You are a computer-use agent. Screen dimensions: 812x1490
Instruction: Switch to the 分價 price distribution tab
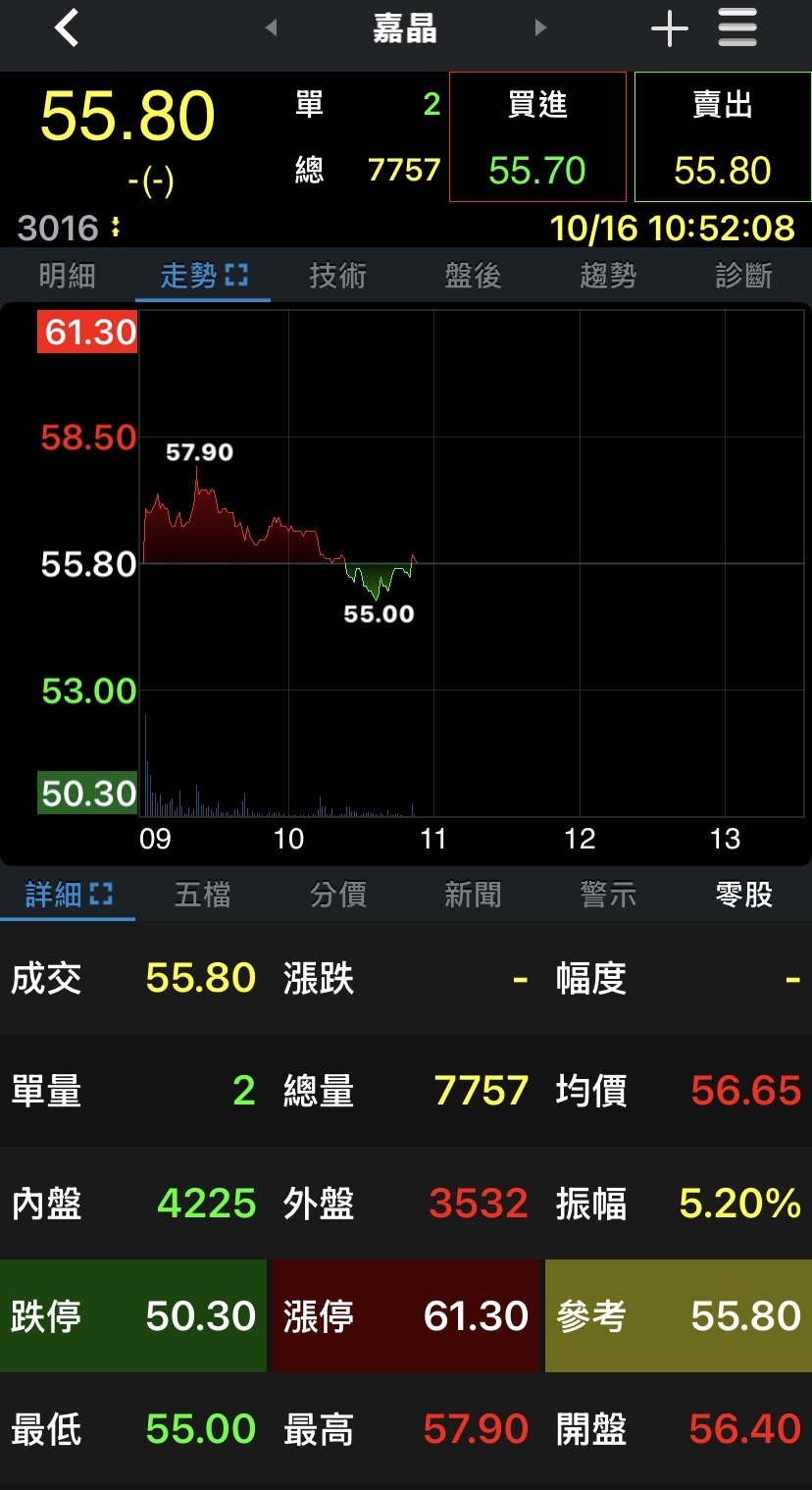pyautogui.click(x=337, y=895)
